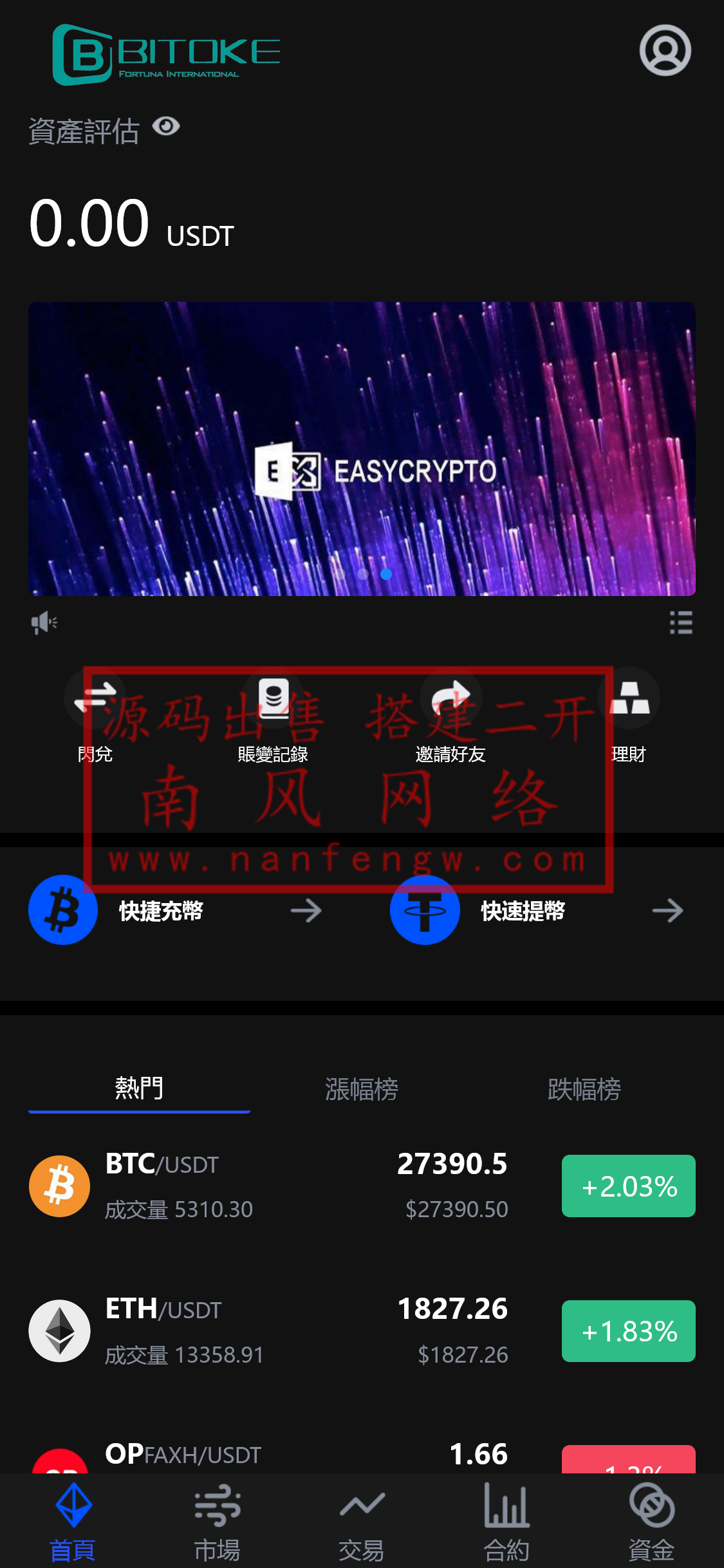The height and width of the screenshot is (1568, 724).
Task: Switch to the 漲幅榜 gainers tab
Action: (x=361, y=1088)
